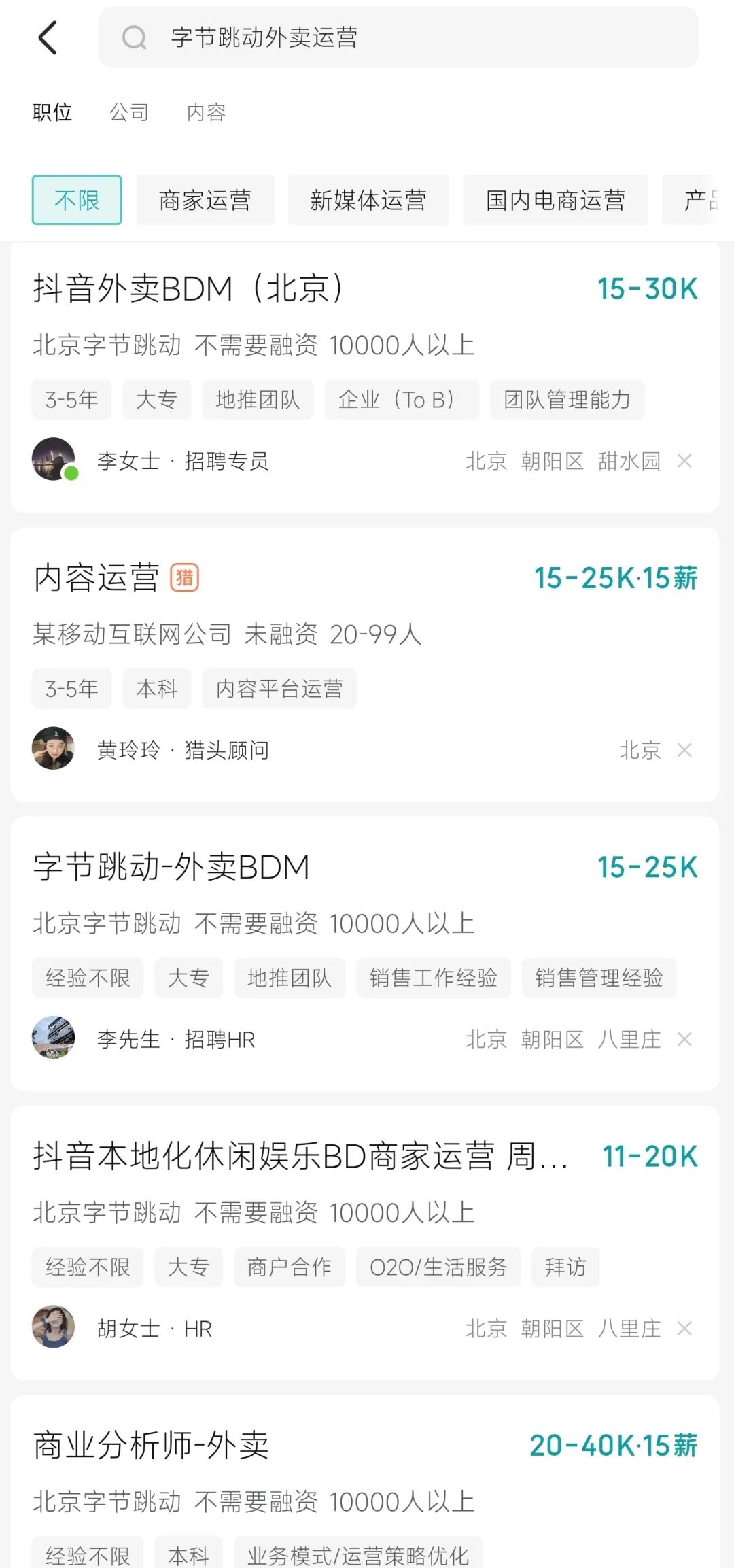Dismiss the 抖音本地化休闲娱乐BD商家运营 card
The height and width of the screenshot is (1568, 734).
pos(684,1328)
